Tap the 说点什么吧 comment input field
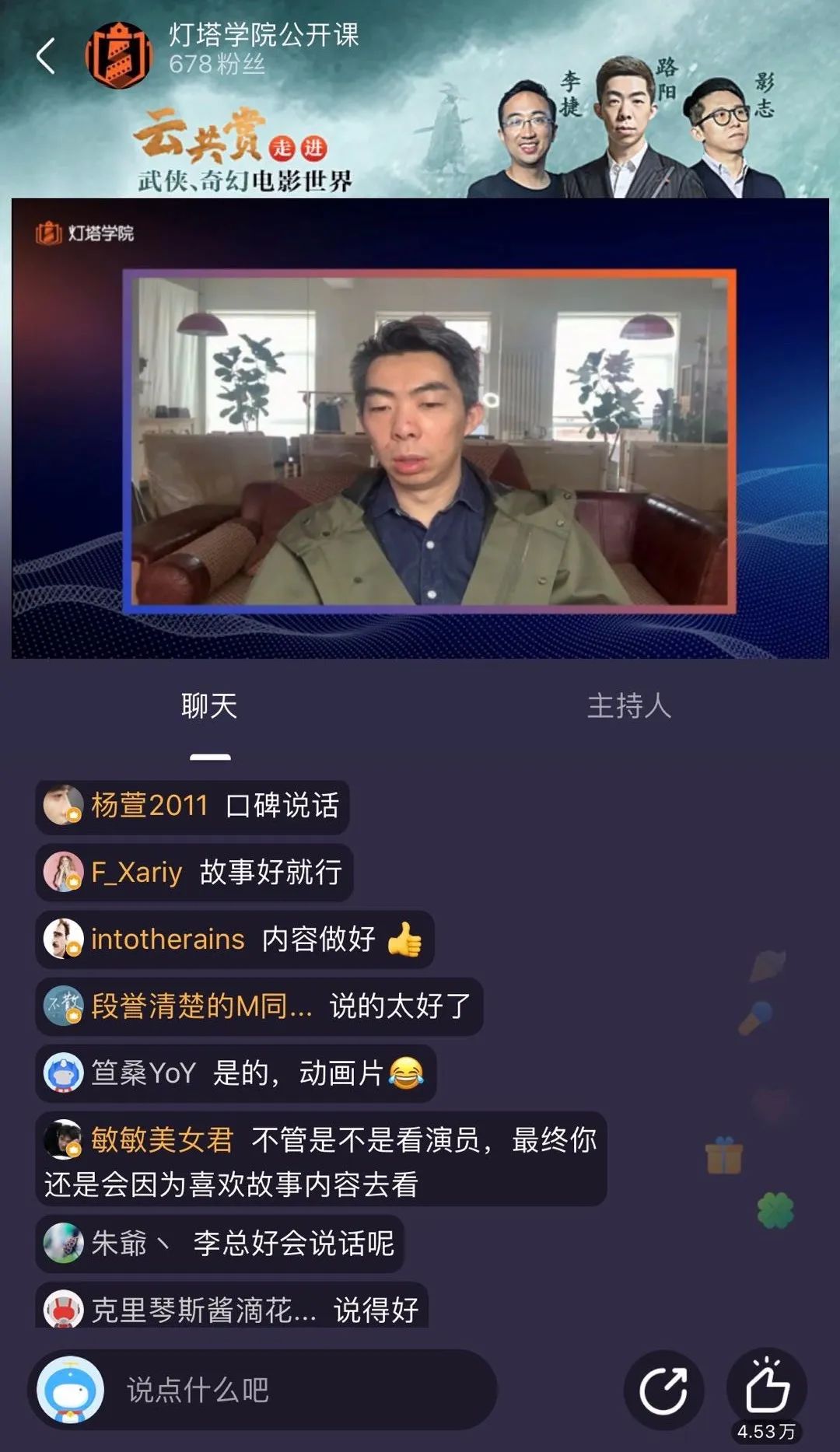Screen dimensions: 840x1452 263,1390
